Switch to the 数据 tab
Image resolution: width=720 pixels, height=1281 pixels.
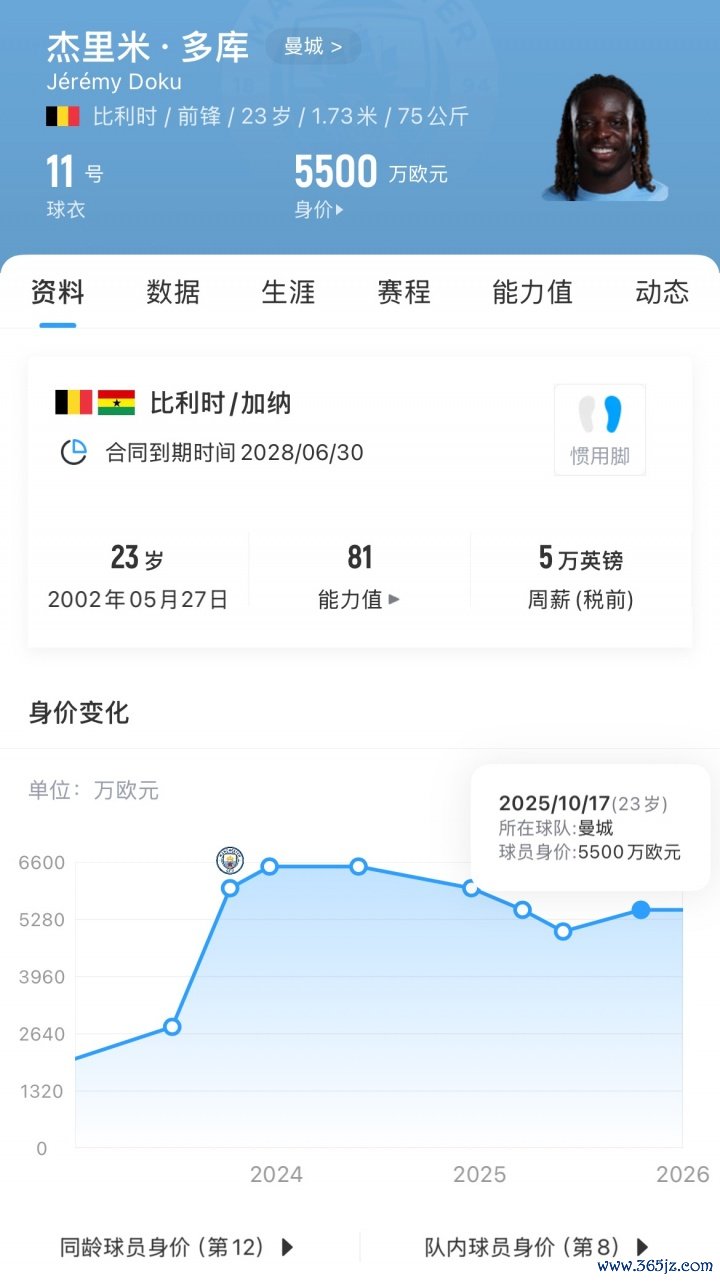[173, 292]
